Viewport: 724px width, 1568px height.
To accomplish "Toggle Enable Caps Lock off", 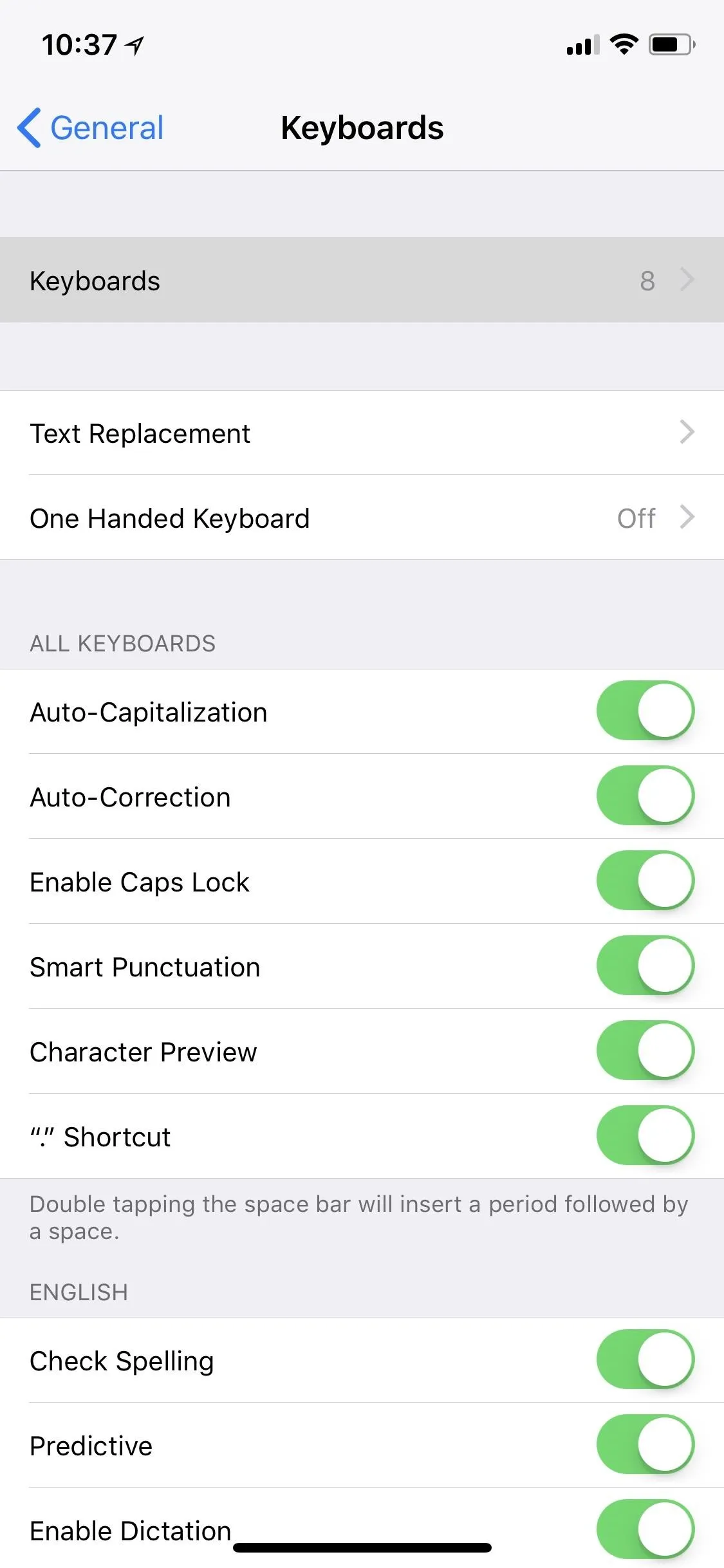I will 645,881.
